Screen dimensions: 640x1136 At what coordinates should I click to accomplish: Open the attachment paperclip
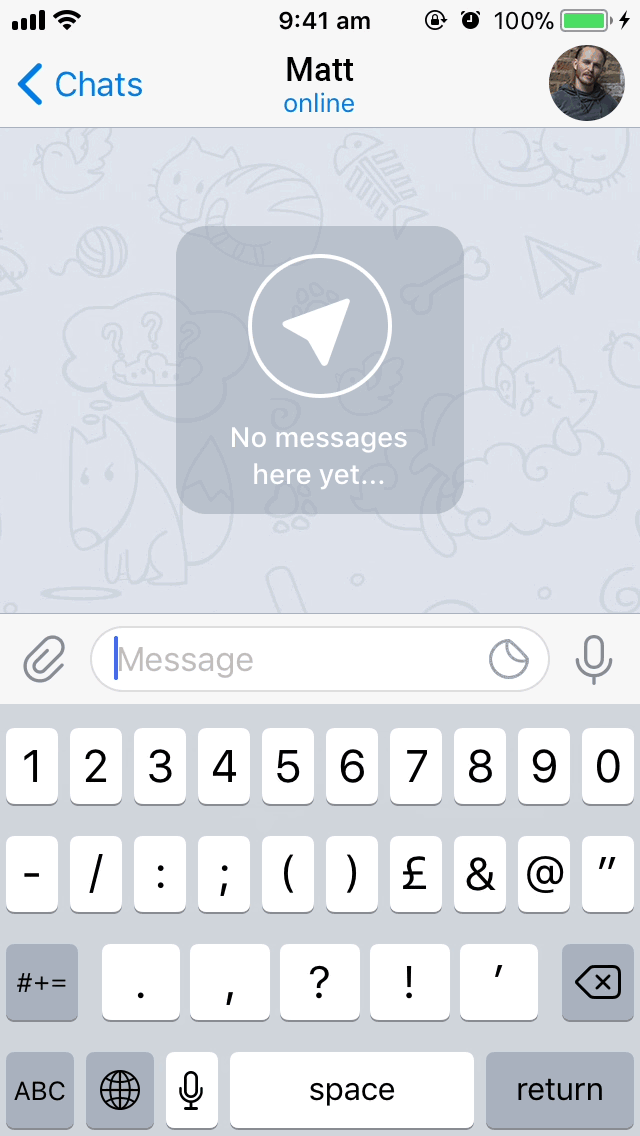pyautogui.click(x=44, y=660)
